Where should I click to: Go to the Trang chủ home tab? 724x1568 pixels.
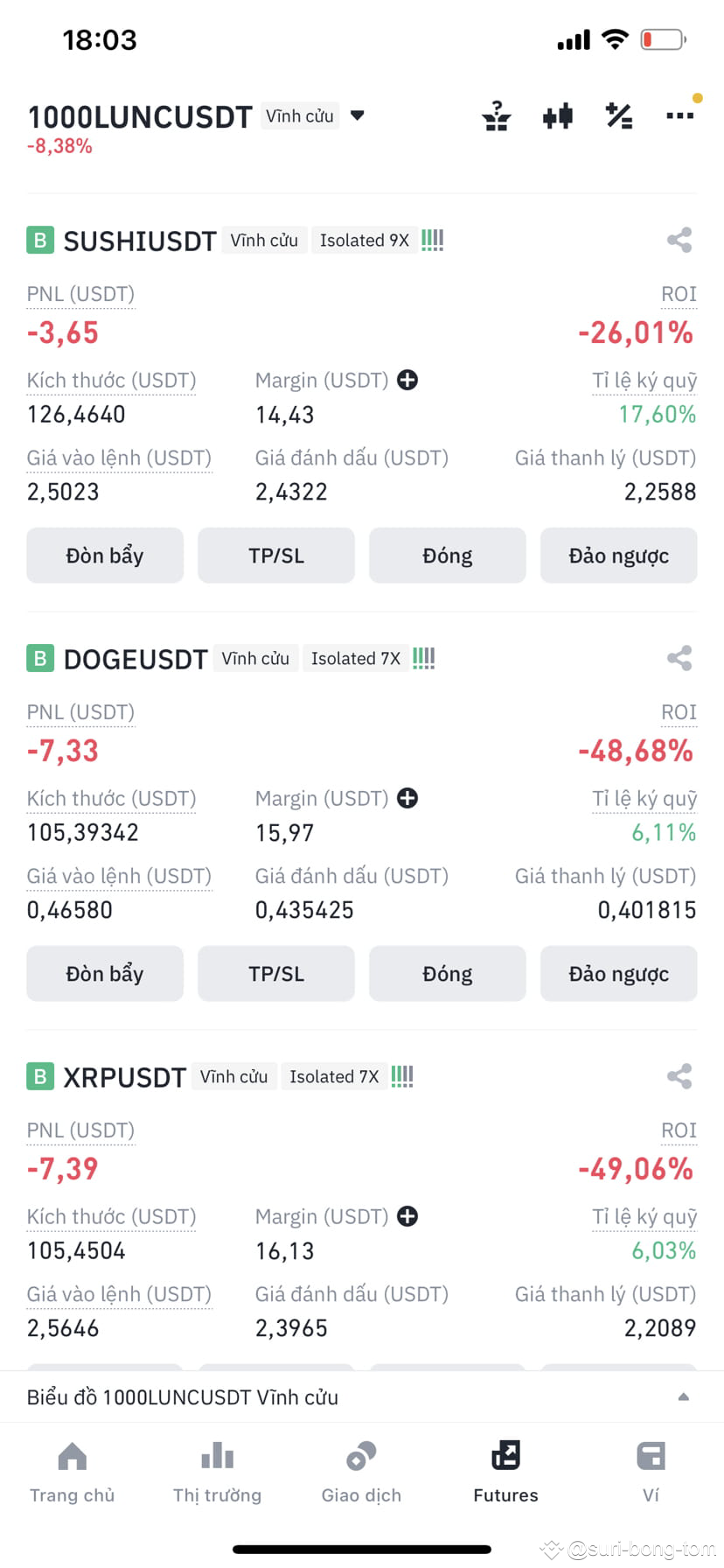click(x=73, y=1472)
